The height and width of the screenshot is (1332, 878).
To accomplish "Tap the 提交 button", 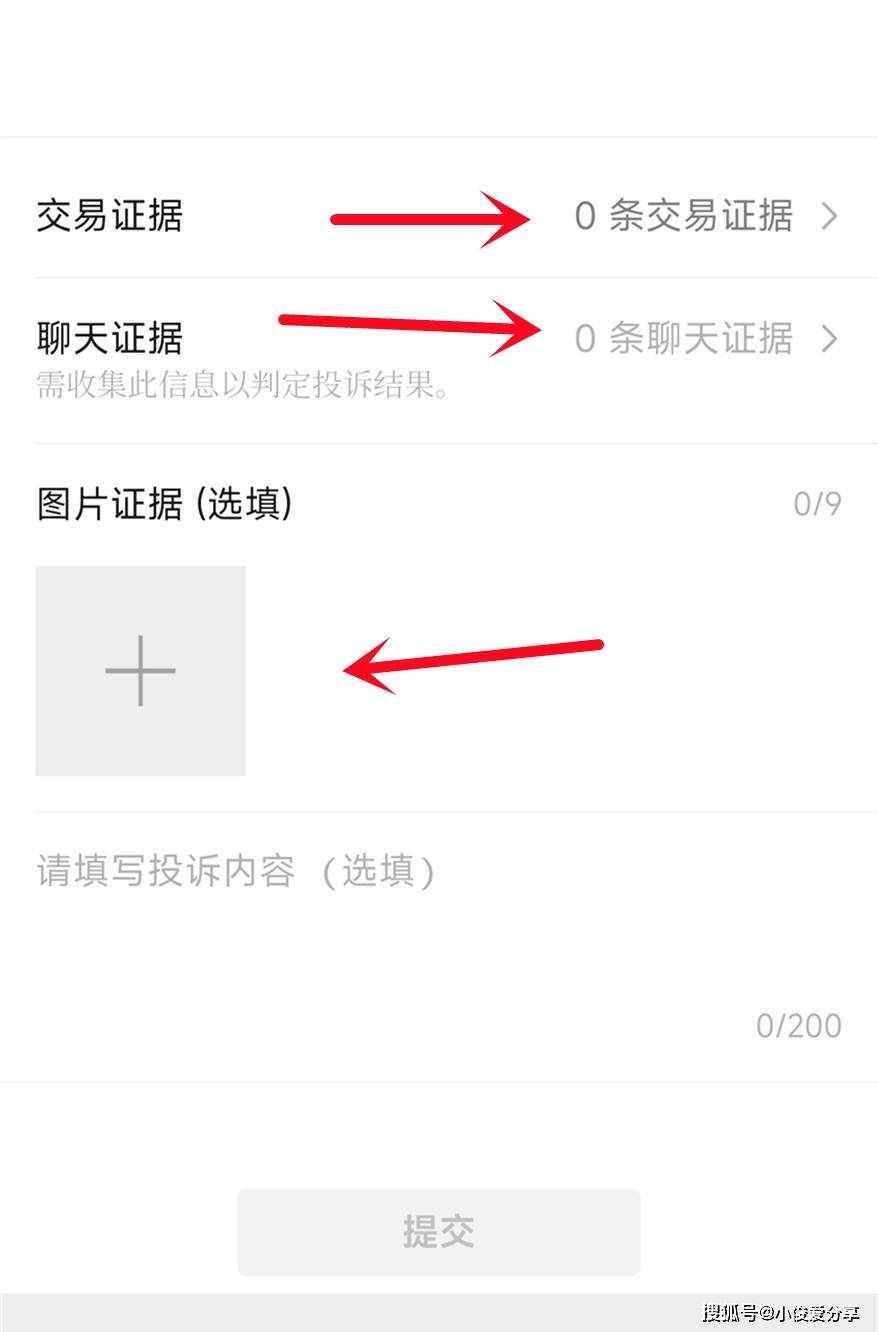I will click(x=438, y=1231).
